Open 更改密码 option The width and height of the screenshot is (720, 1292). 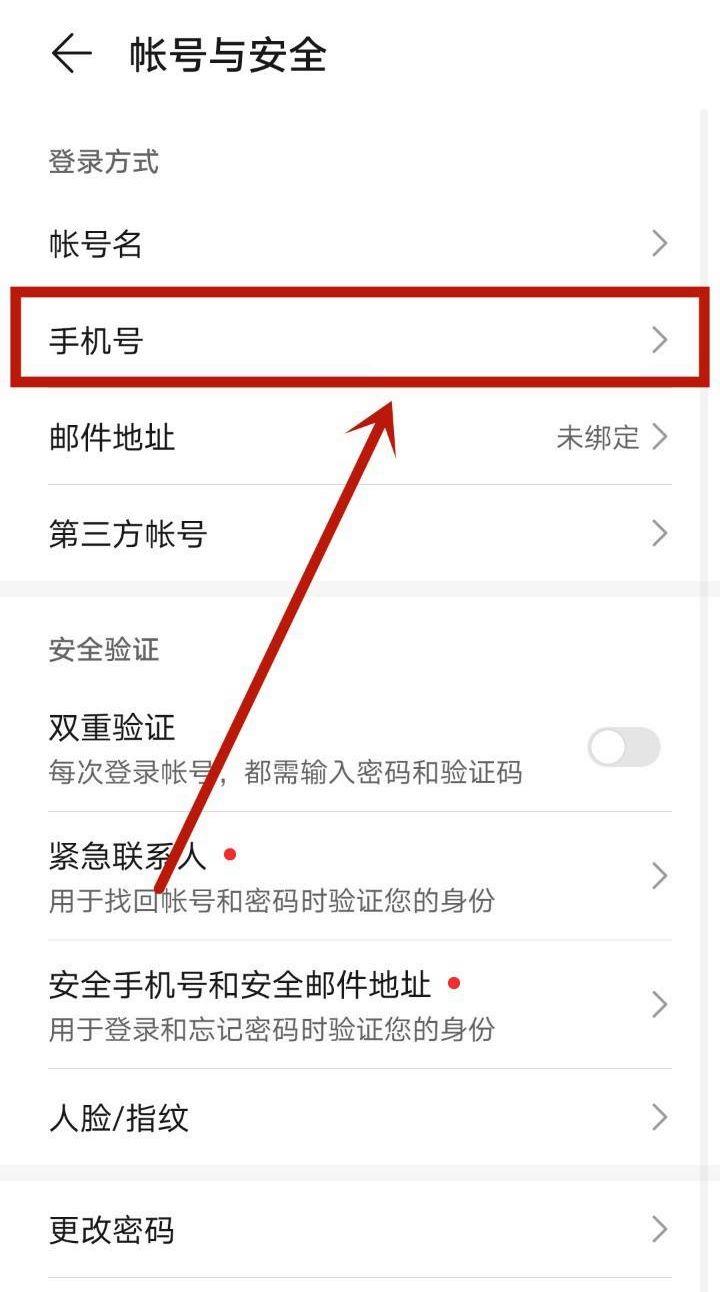pos(358,1229)
